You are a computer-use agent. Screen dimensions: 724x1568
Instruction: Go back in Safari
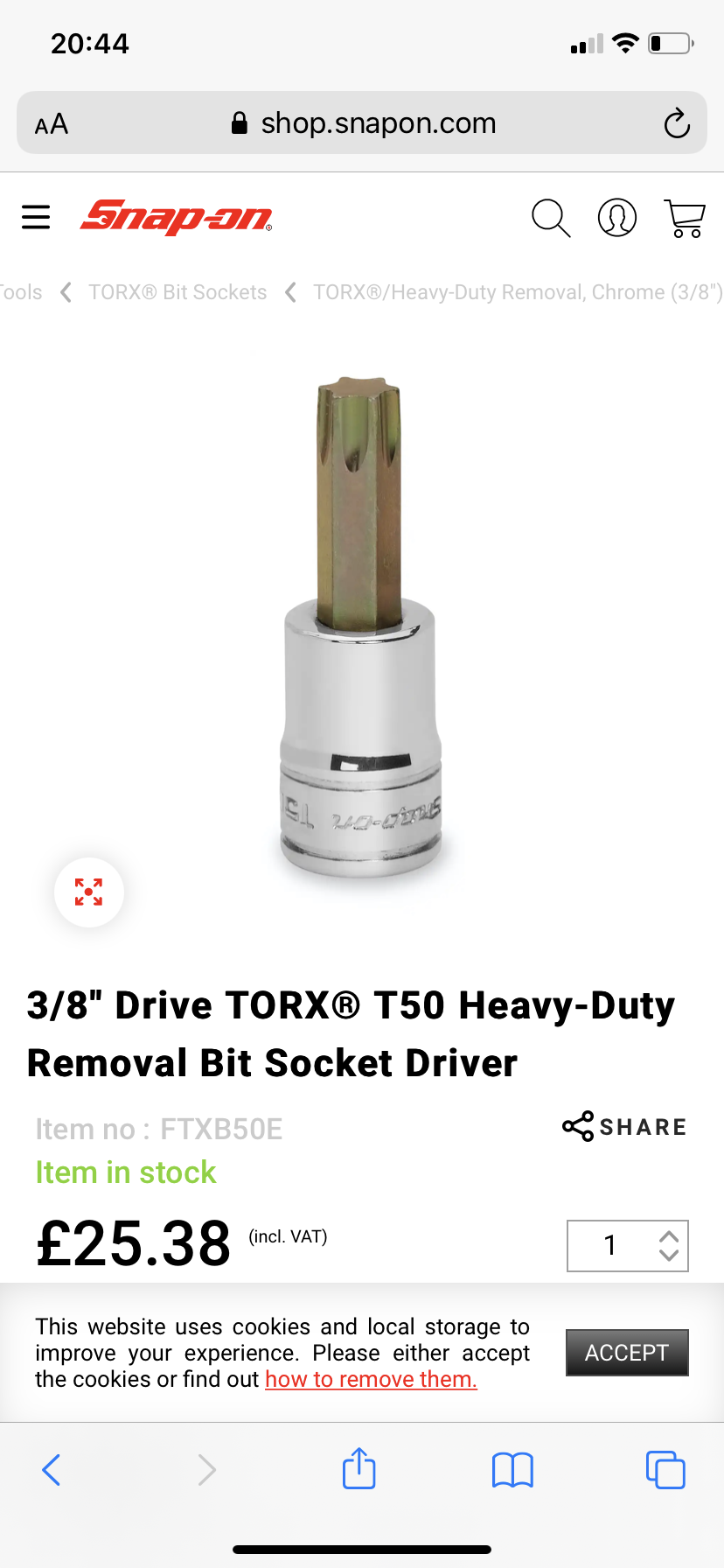(x=52, y=1469)
